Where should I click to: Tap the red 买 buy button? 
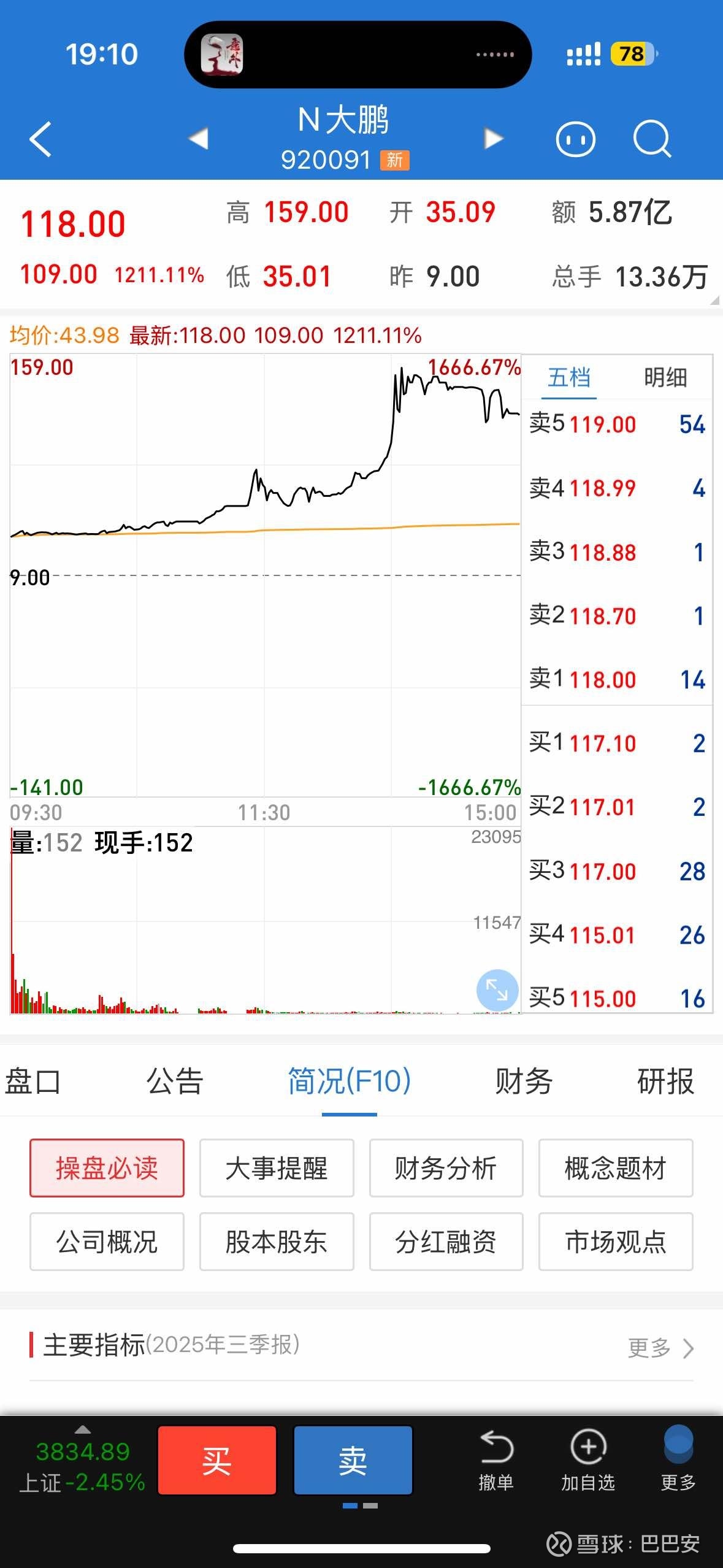(217, 1460)
